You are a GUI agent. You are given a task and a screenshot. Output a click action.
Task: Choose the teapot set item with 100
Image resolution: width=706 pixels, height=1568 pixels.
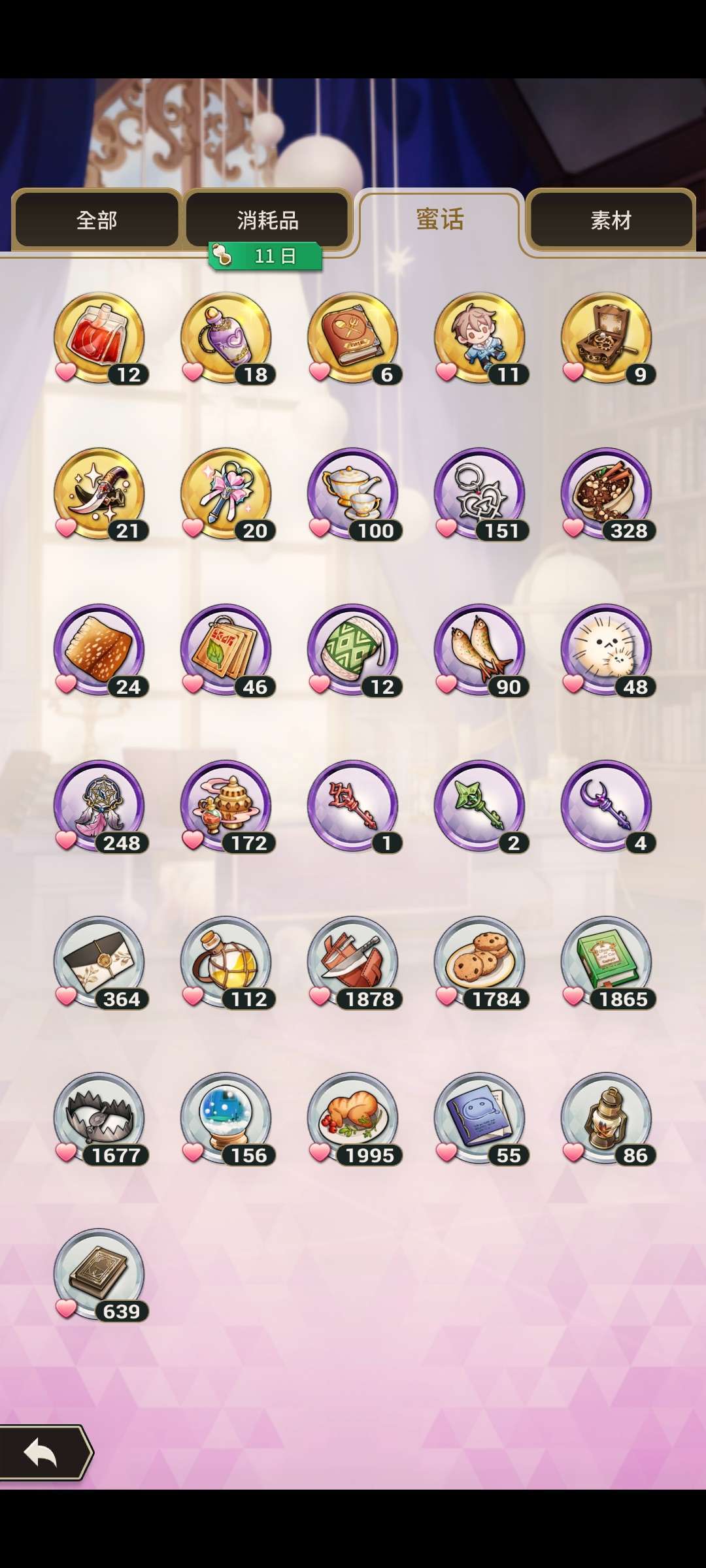[x=353, y=494]
